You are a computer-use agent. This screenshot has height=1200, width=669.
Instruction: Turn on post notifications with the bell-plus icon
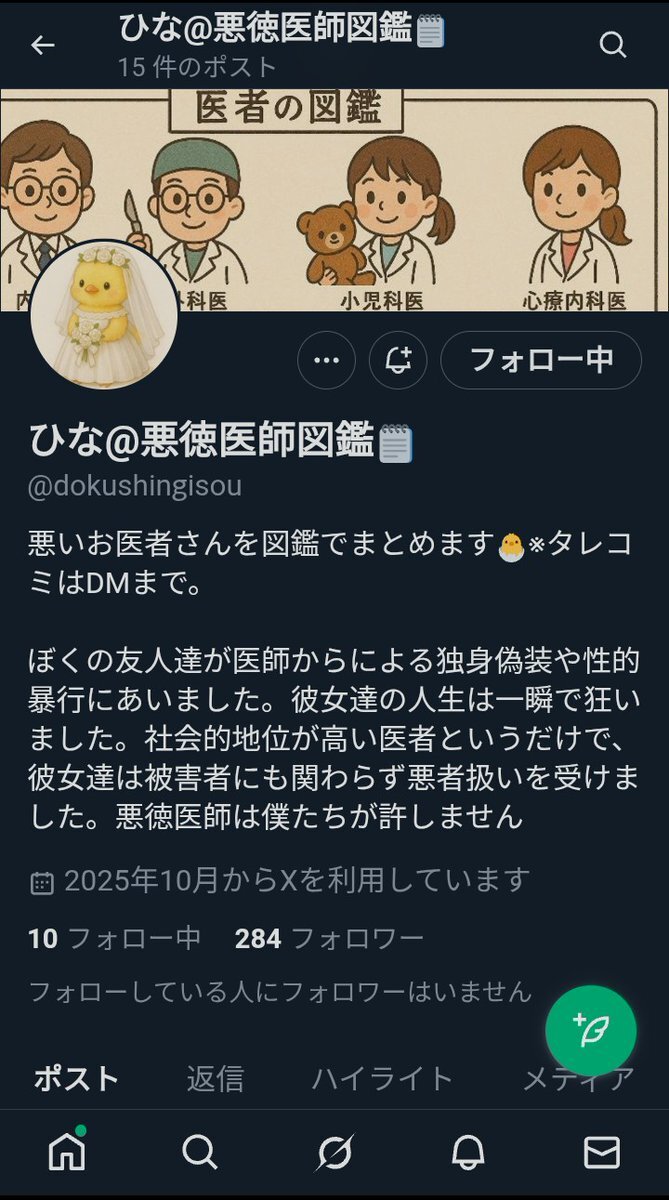pyautogui.click(x=398, y=360)
